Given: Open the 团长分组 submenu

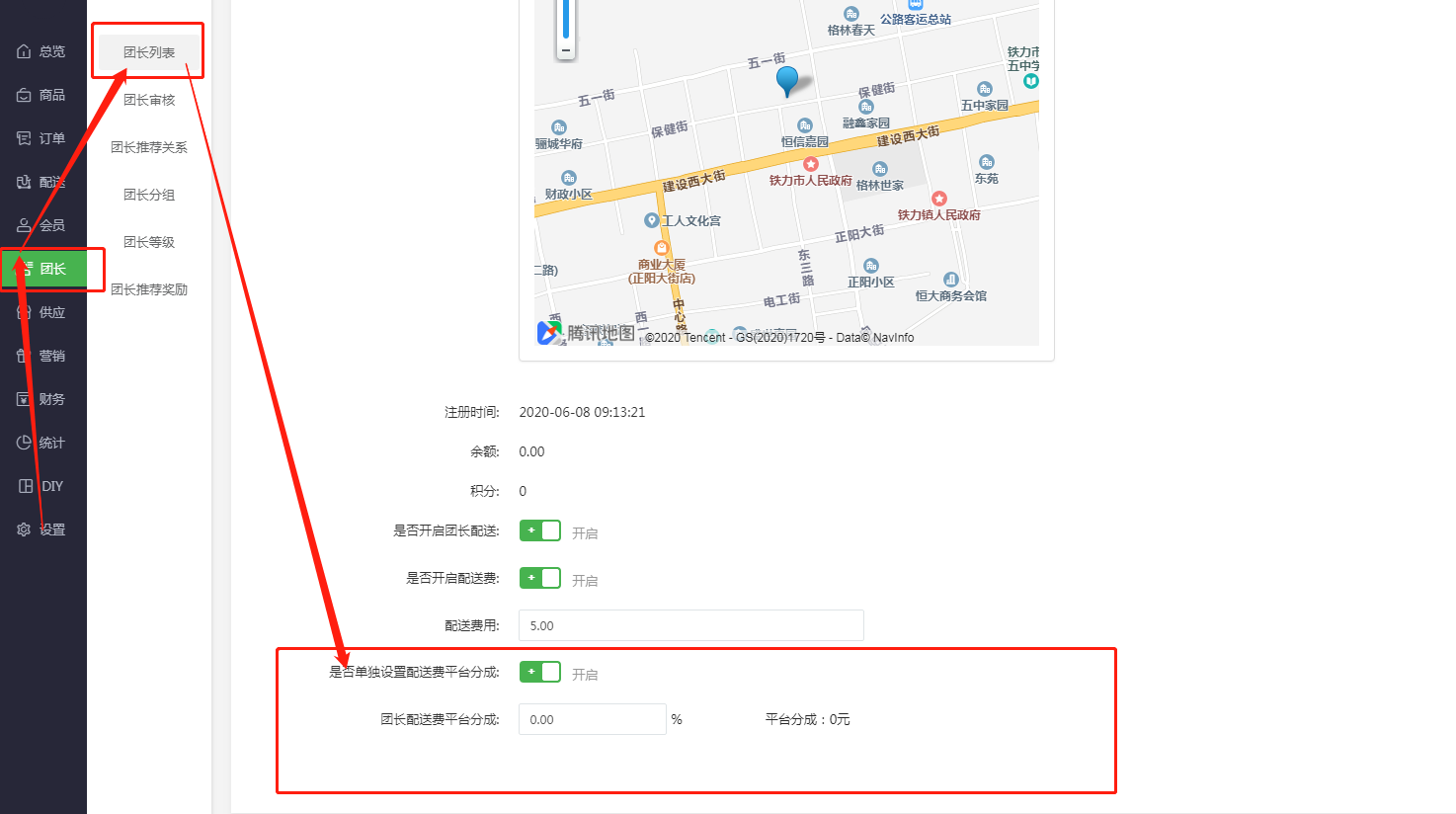Looking at the screenshot, I should coord(149,195).
